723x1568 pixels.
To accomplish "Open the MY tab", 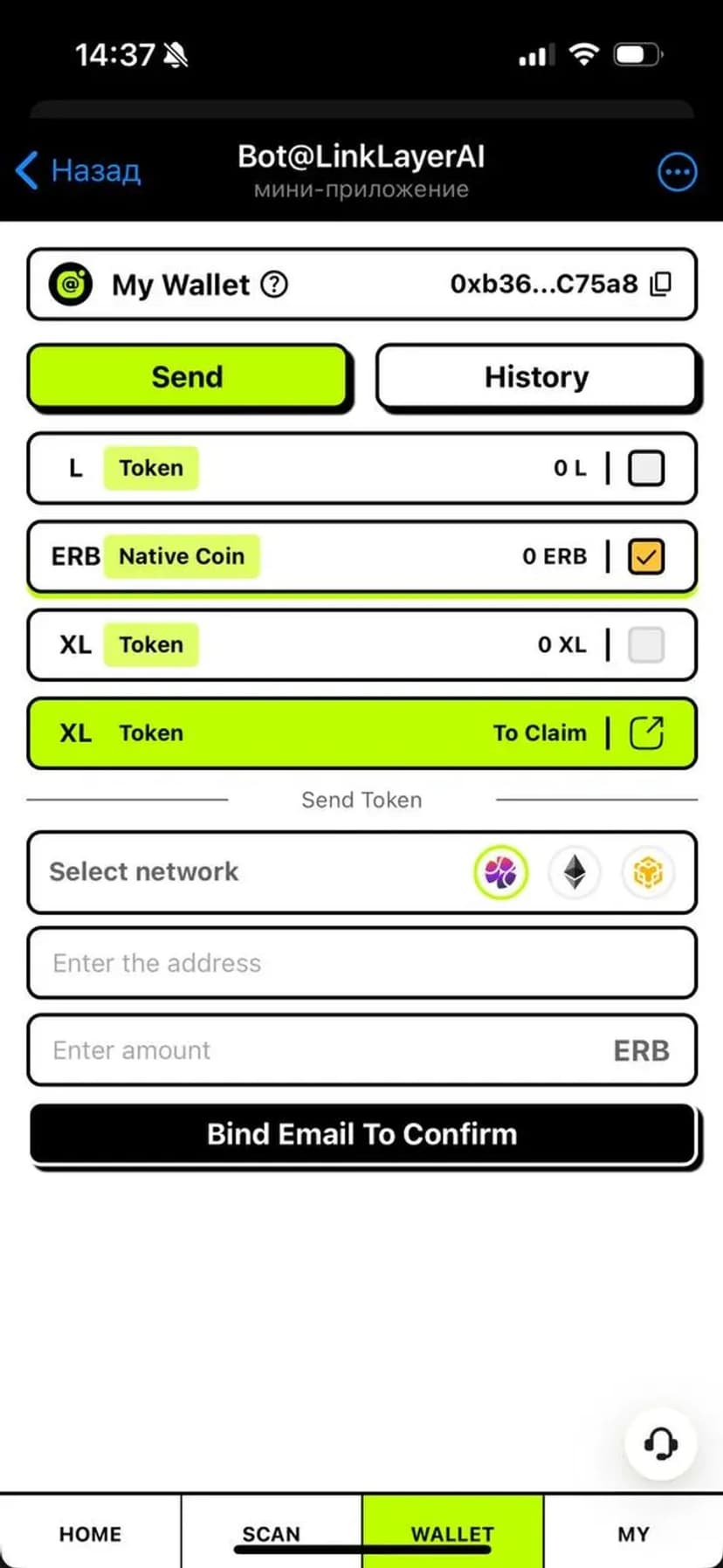I will pos(633,1534).
